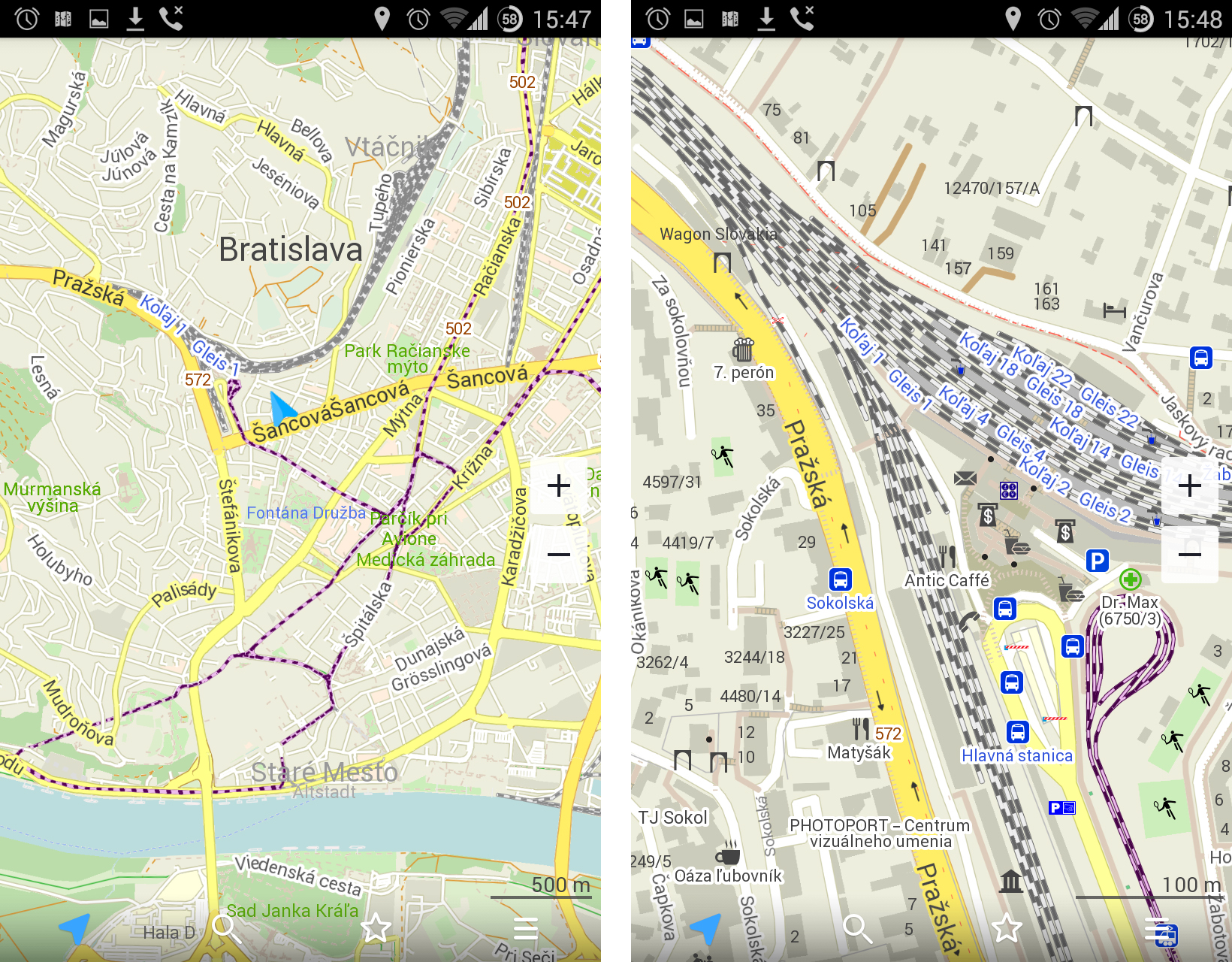Center my location on the Bratislava overview map
This screenshot has width=1232, height=962.
[74, 929]
